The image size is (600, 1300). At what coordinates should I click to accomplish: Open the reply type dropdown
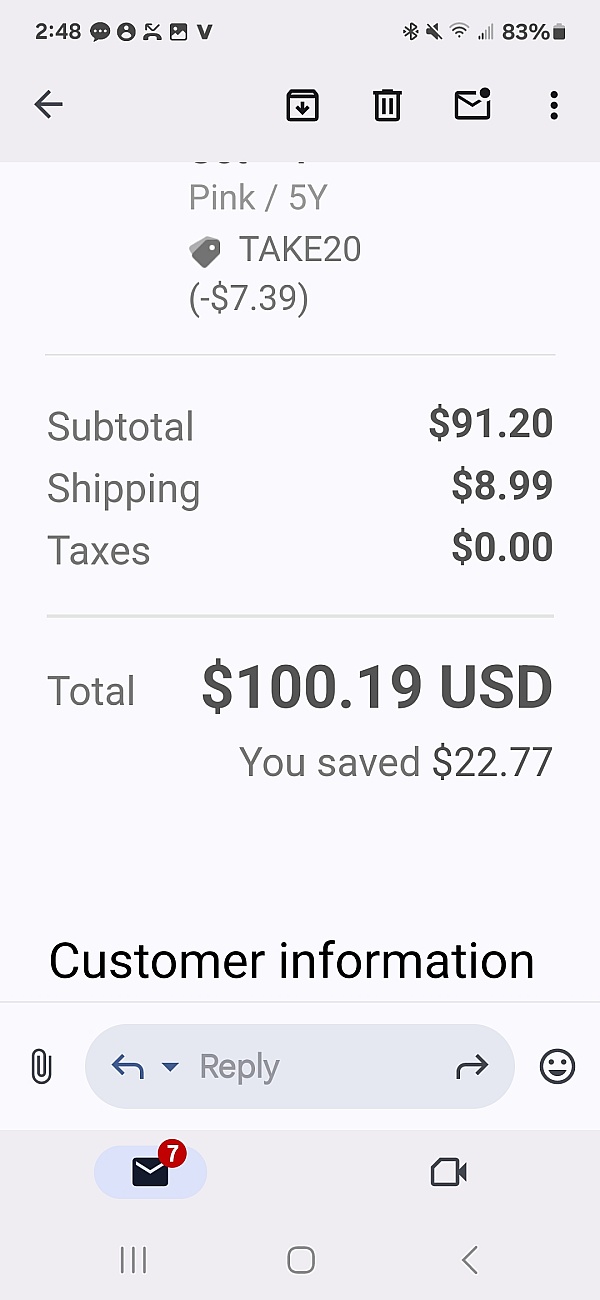(170, 1067)
